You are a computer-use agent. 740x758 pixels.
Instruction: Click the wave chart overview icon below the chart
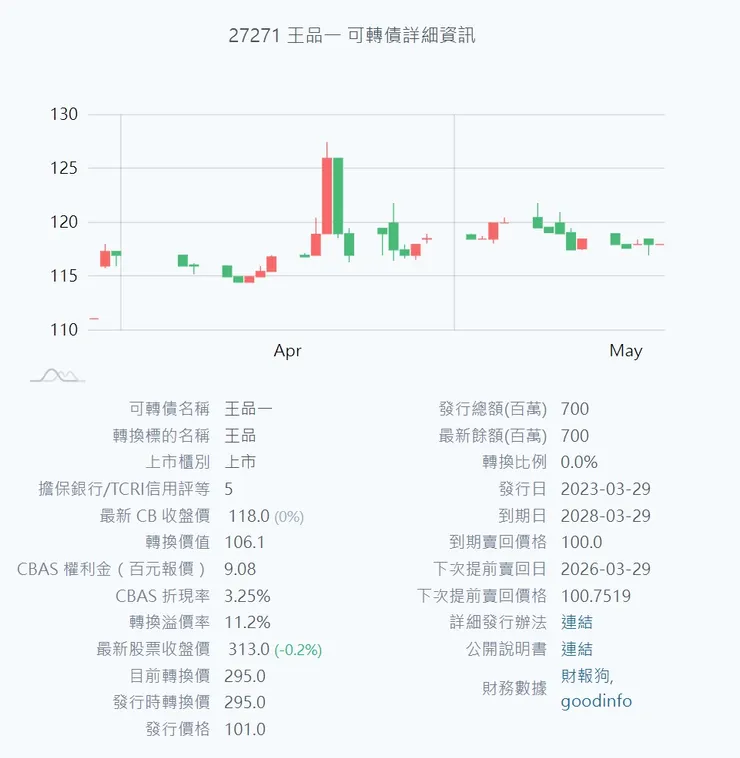[57, 377]
